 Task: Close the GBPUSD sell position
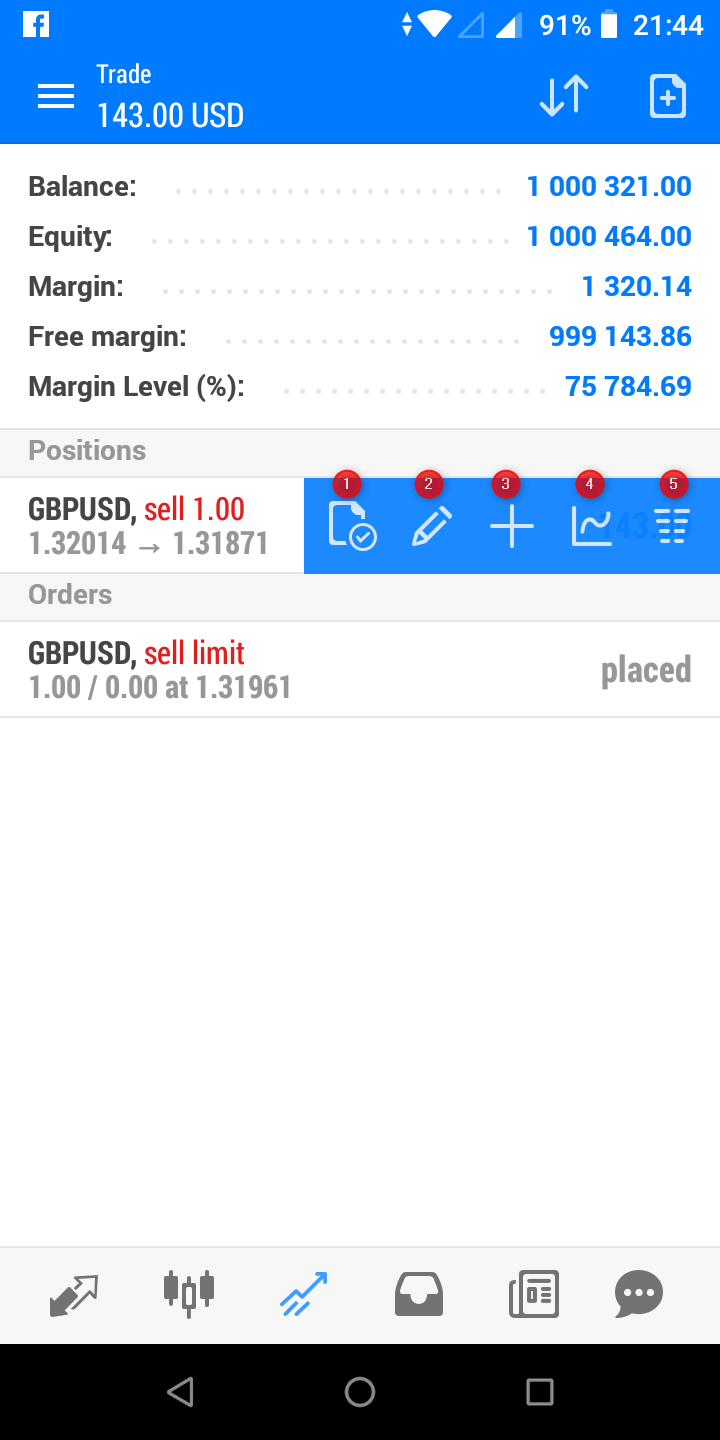tap(352, 526)
